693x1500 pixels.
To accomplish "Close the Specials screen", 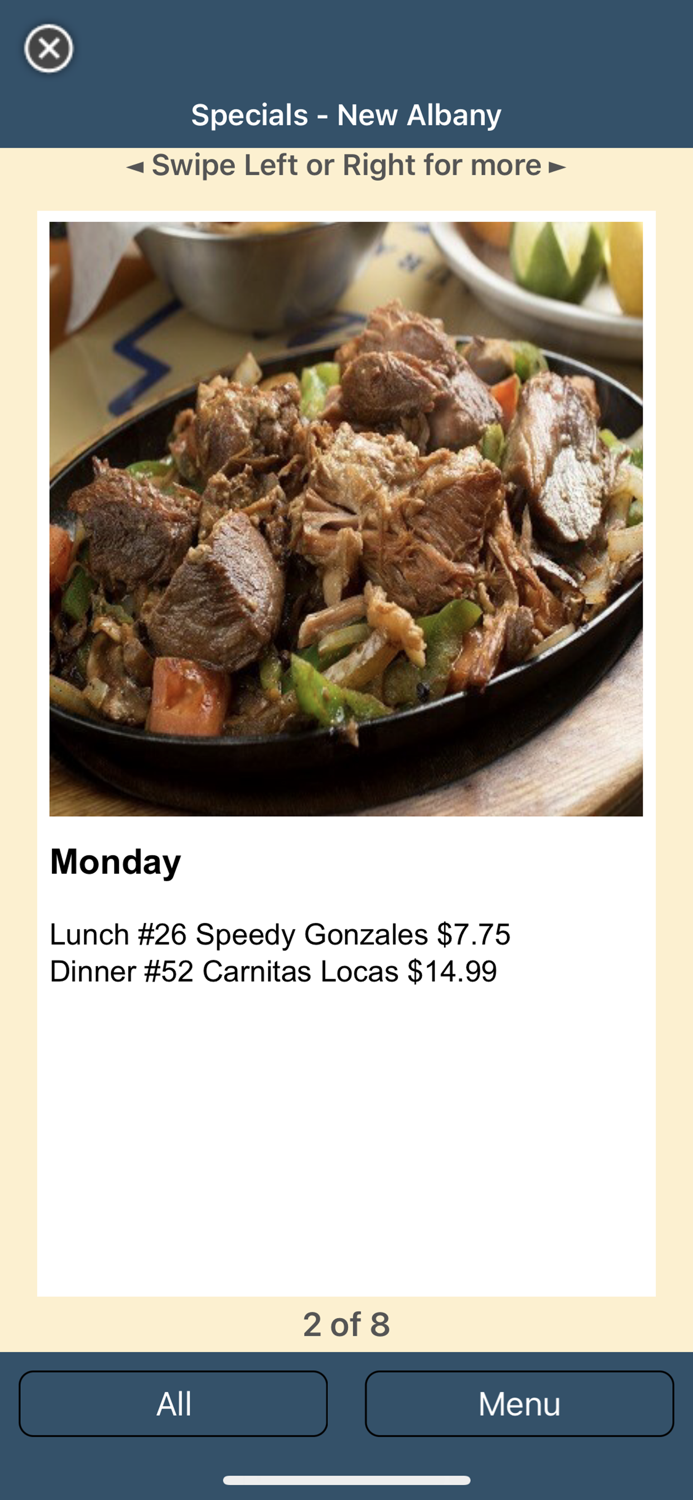I will click(49, 49).
